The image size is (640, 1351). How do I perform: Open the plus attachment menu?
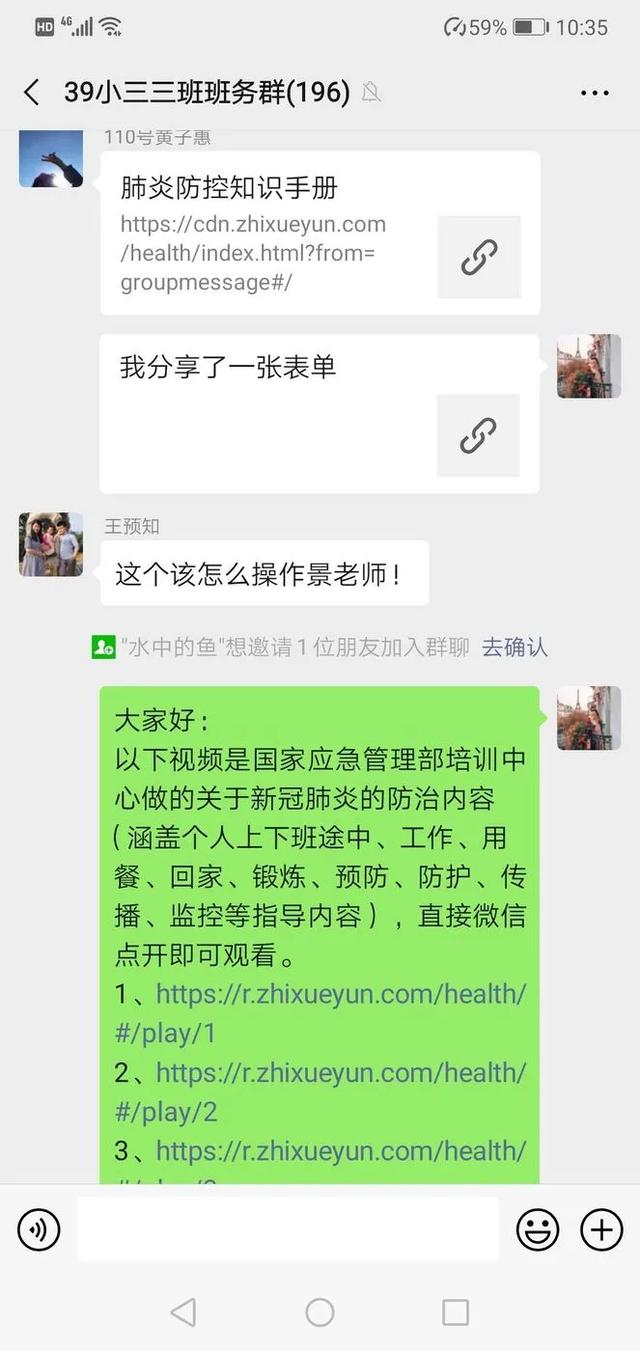(601, 1229)
